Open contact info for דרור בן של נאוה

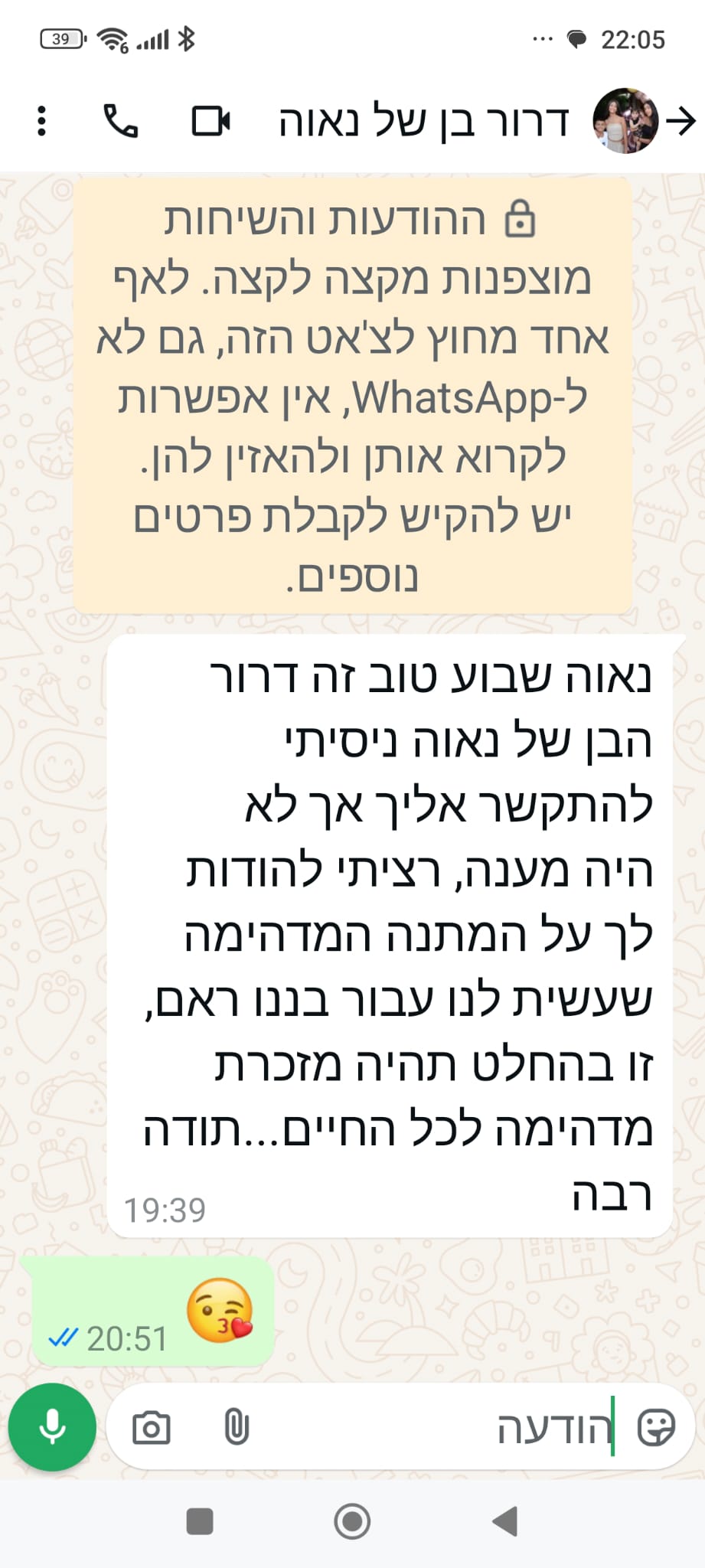coord(423,121)
